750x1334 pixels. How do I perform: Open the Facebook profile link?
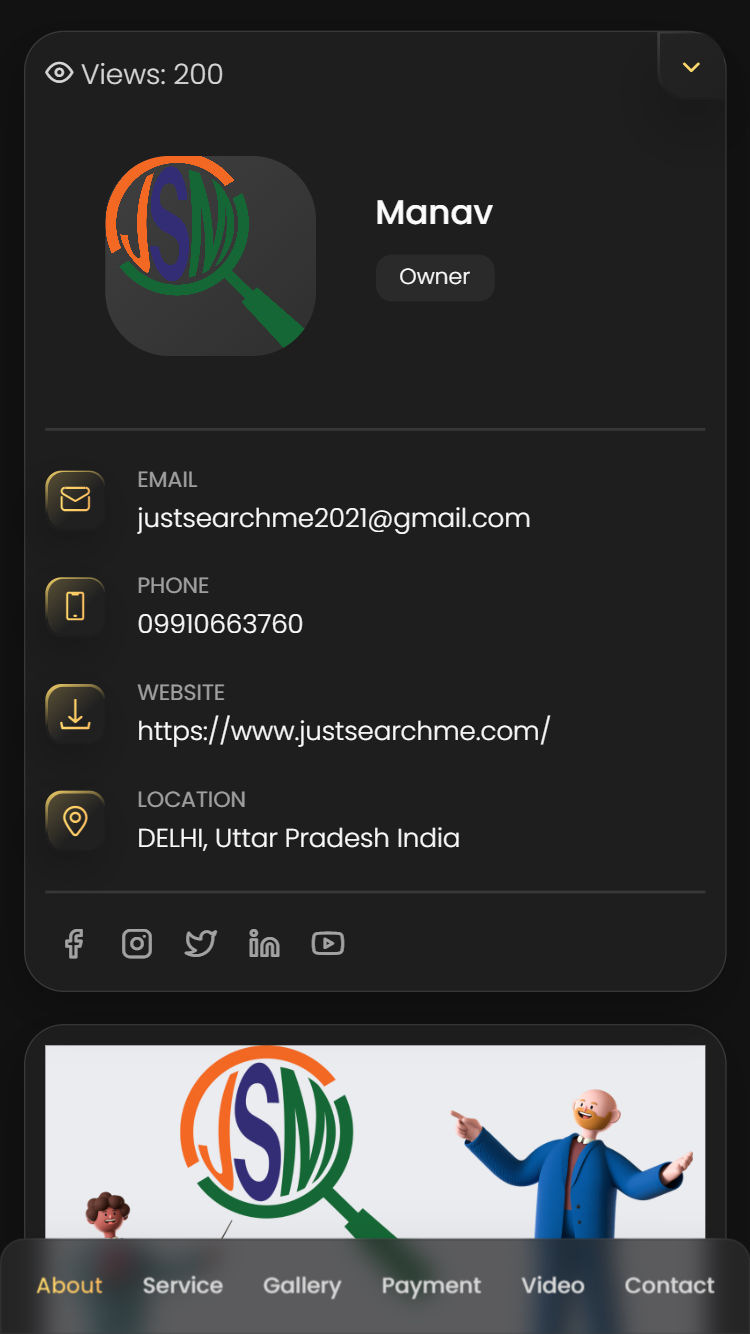(x=74, y=943)
